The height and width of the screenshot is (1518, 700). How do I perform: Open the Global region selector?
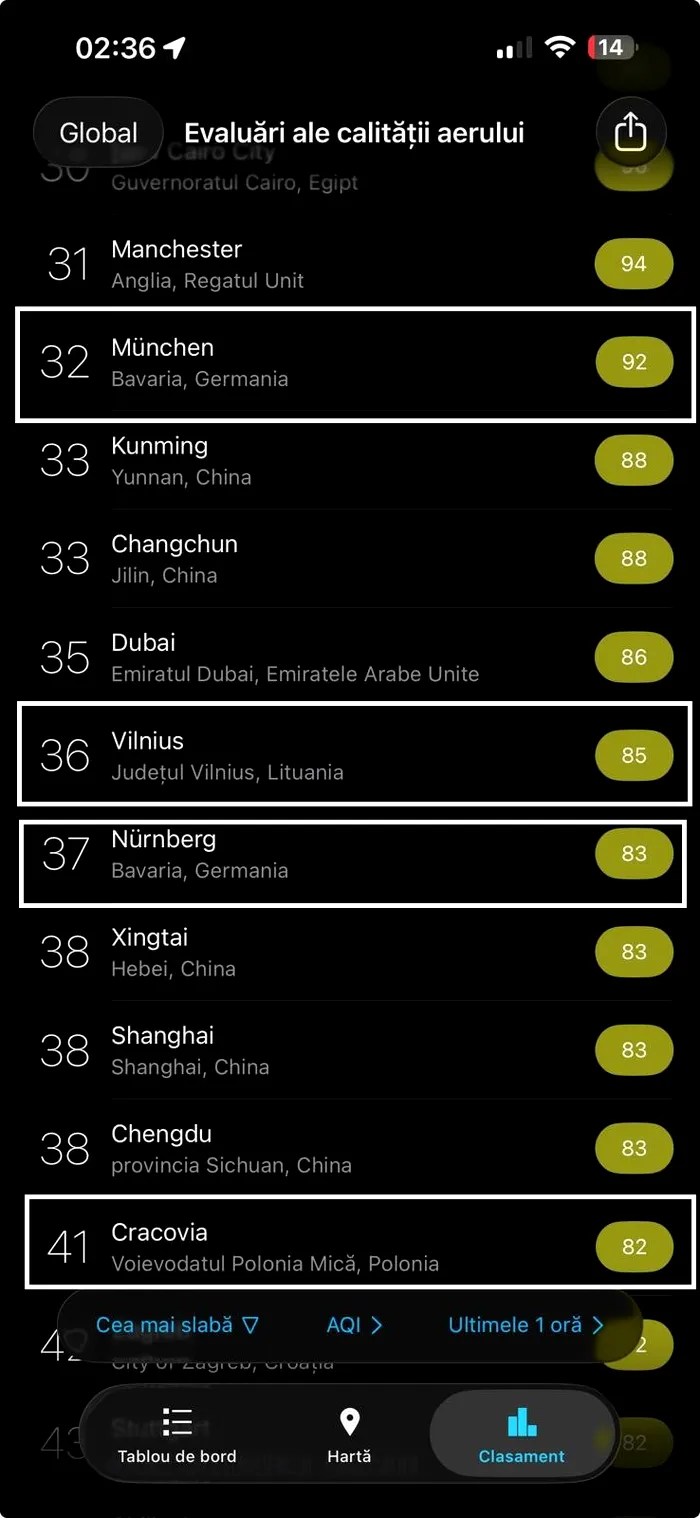point(98,133)
